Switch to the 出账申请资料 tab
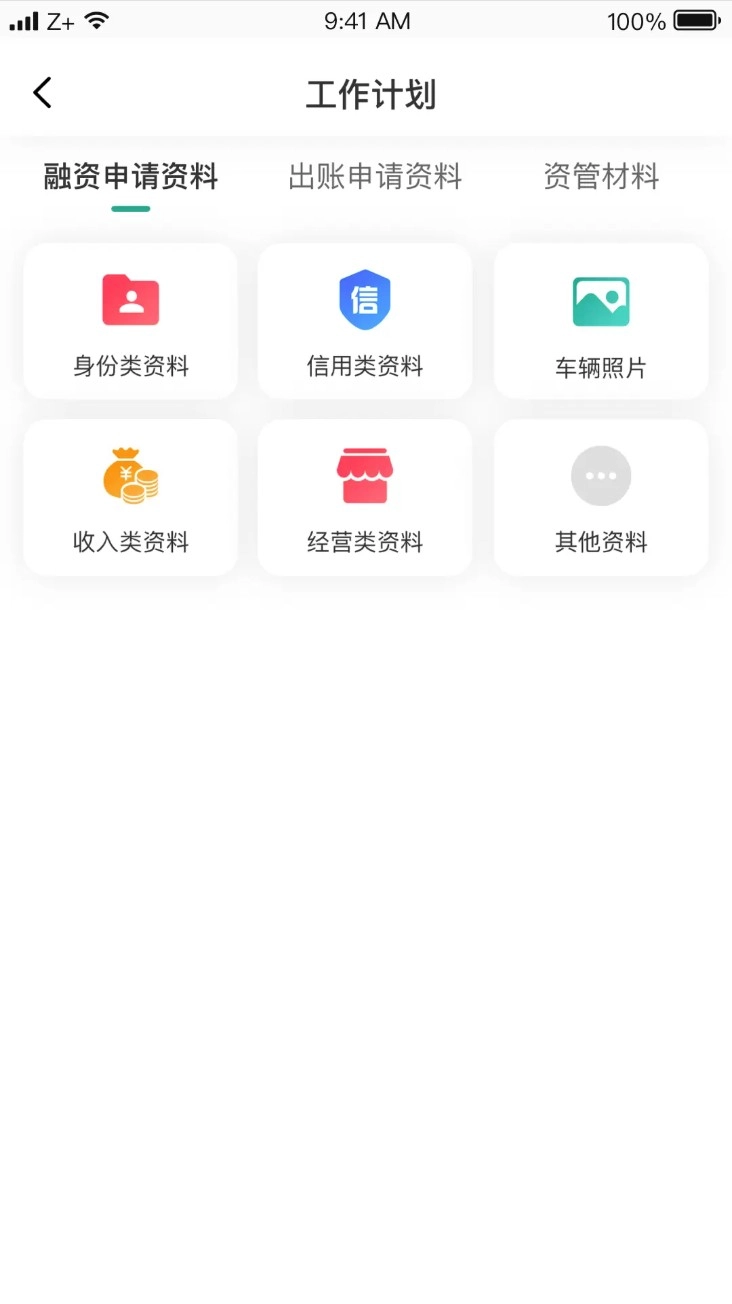The width and height of the screenshot is (732, 1304). pyautogui.click(x=375, y=177)
